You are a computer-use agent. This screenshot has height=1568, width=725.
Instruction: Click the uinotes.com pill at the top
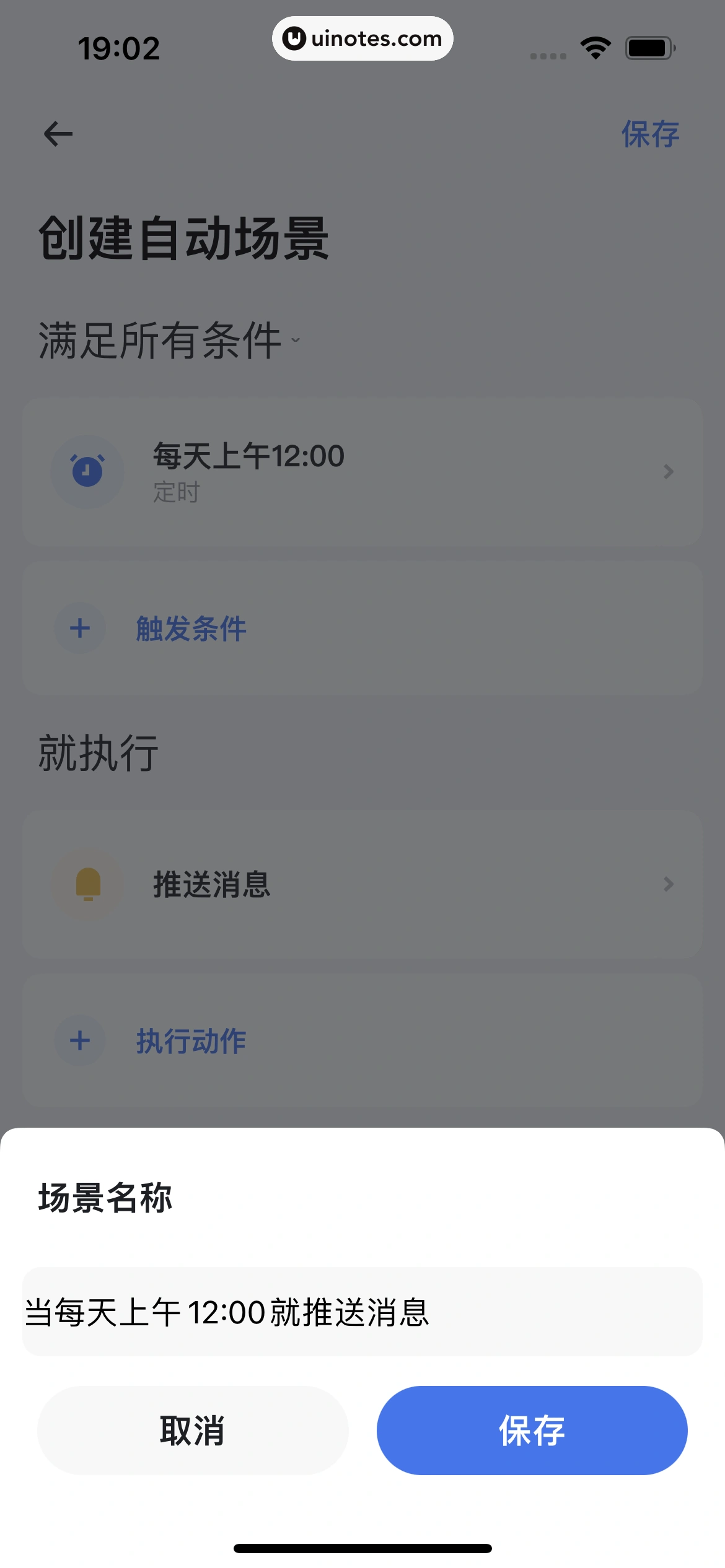(x=362, y=38)
